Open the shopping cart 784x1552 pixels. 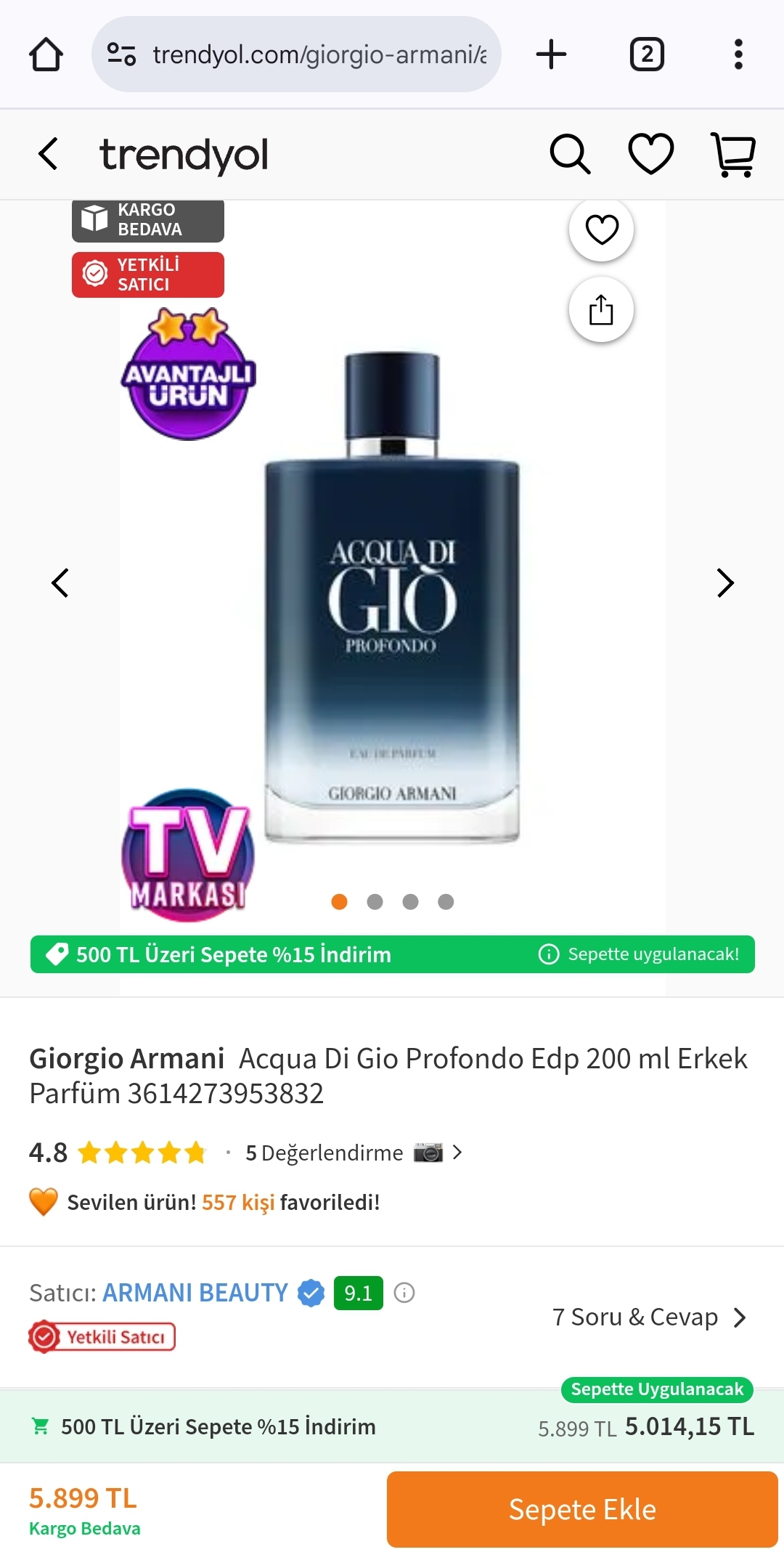pos(732,154)
